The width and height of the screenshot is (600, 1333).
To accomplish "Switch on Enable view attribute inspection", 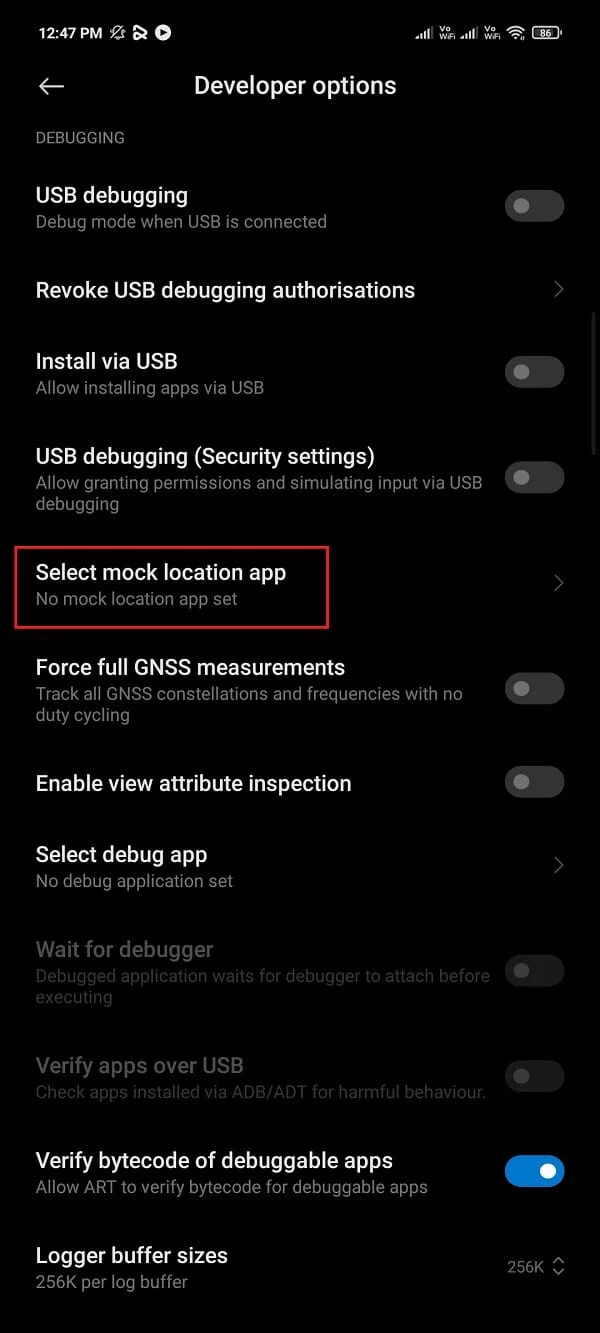I will pyautogui.click(x=534, y=782).
